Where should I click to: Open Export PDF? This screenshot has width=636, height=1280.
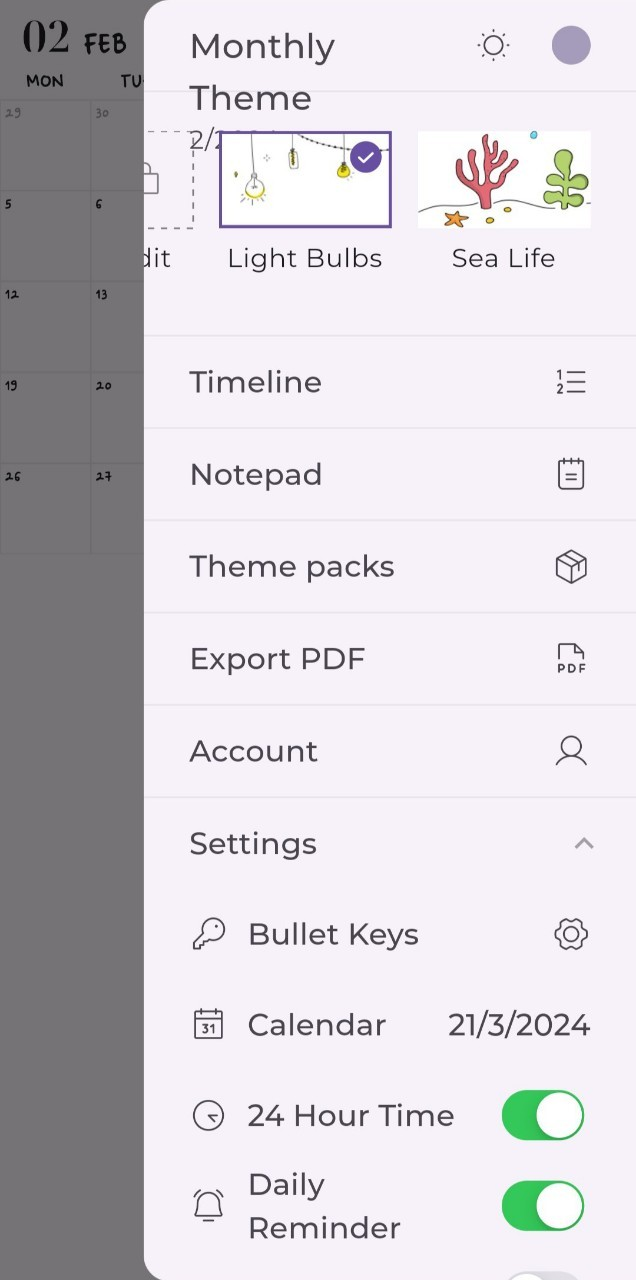coord(388,659)
